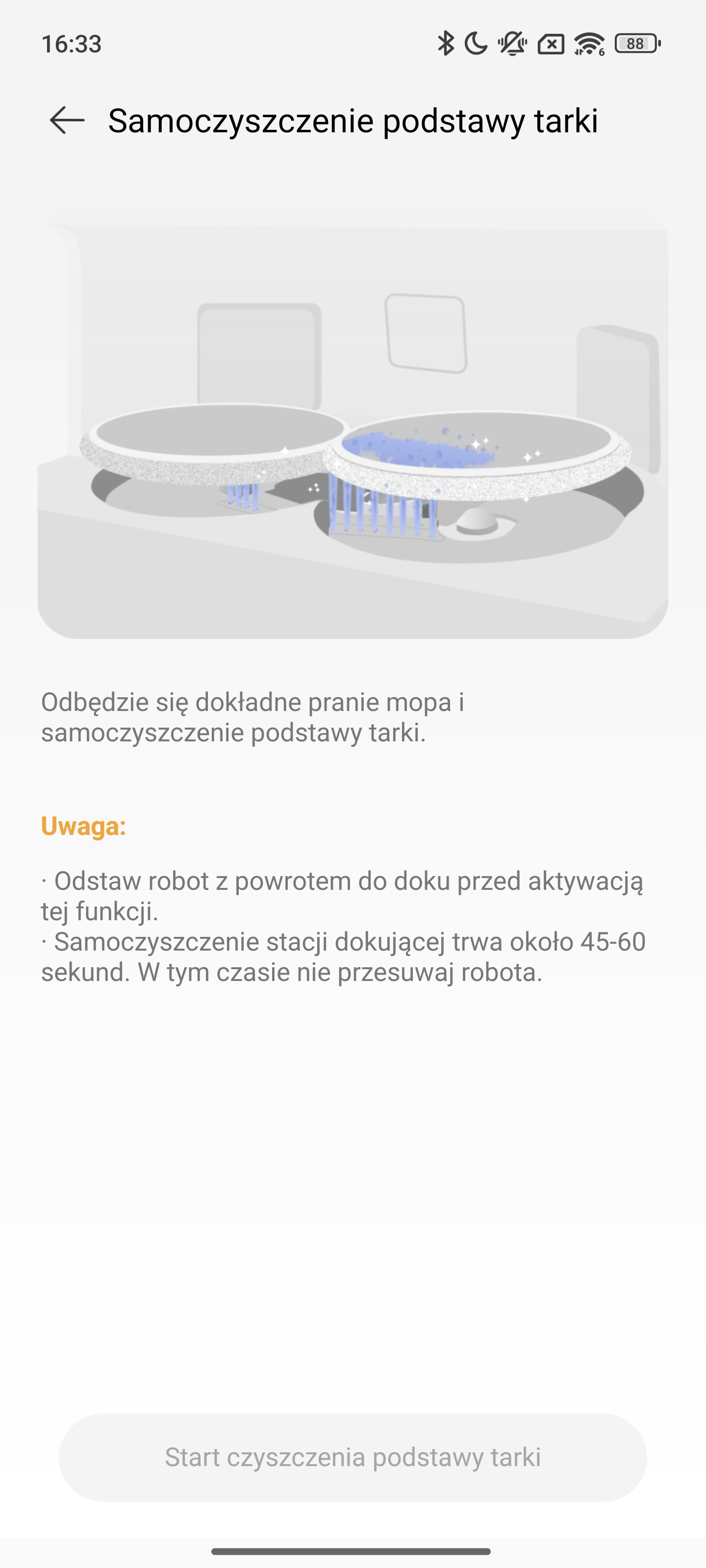
Task: Tap Start czyszczenia podstawy tarki button
Action: (353, 1457)
